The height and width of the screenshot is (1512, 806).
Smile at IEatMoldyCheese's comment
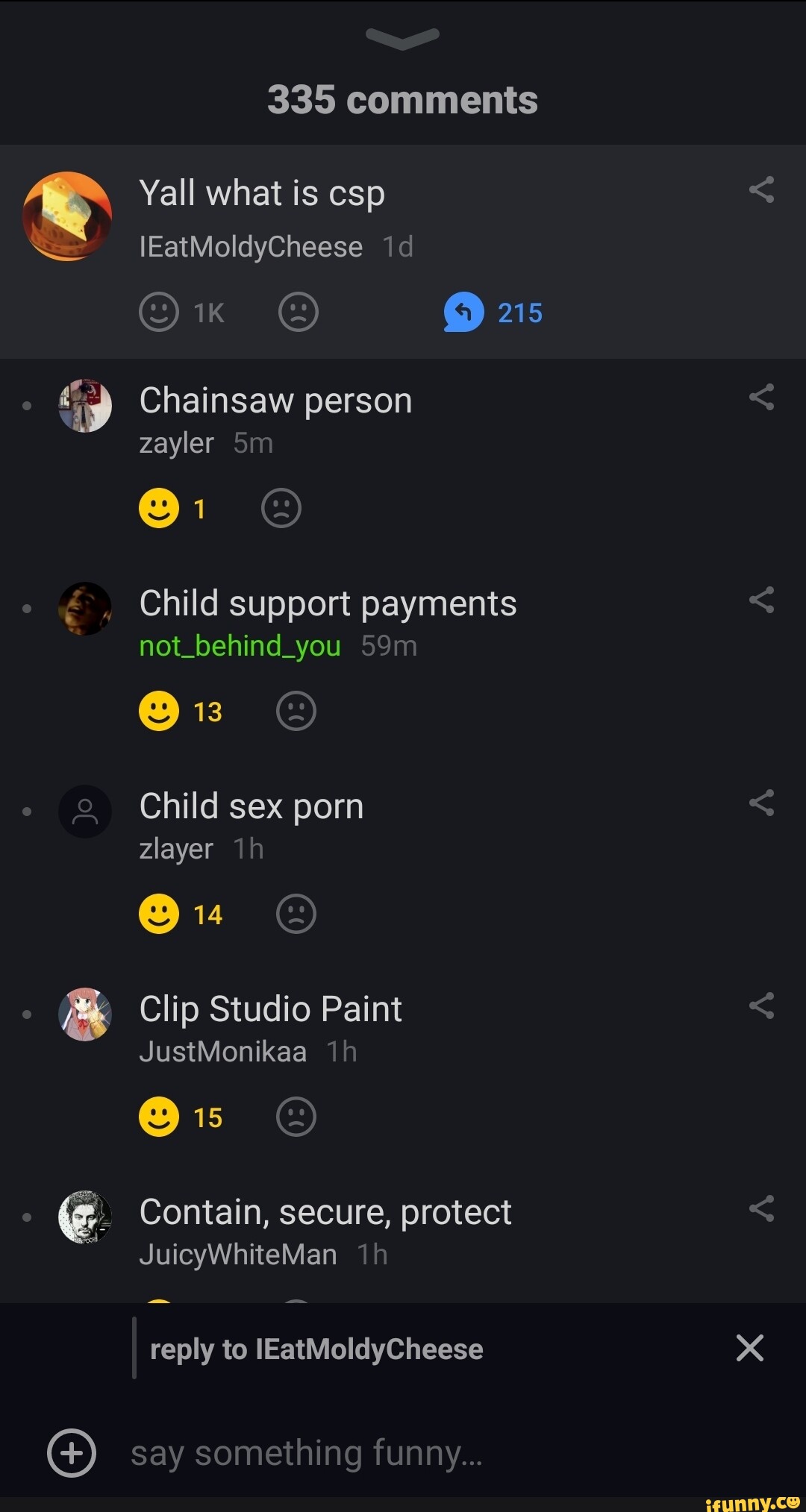click(159, 312)
